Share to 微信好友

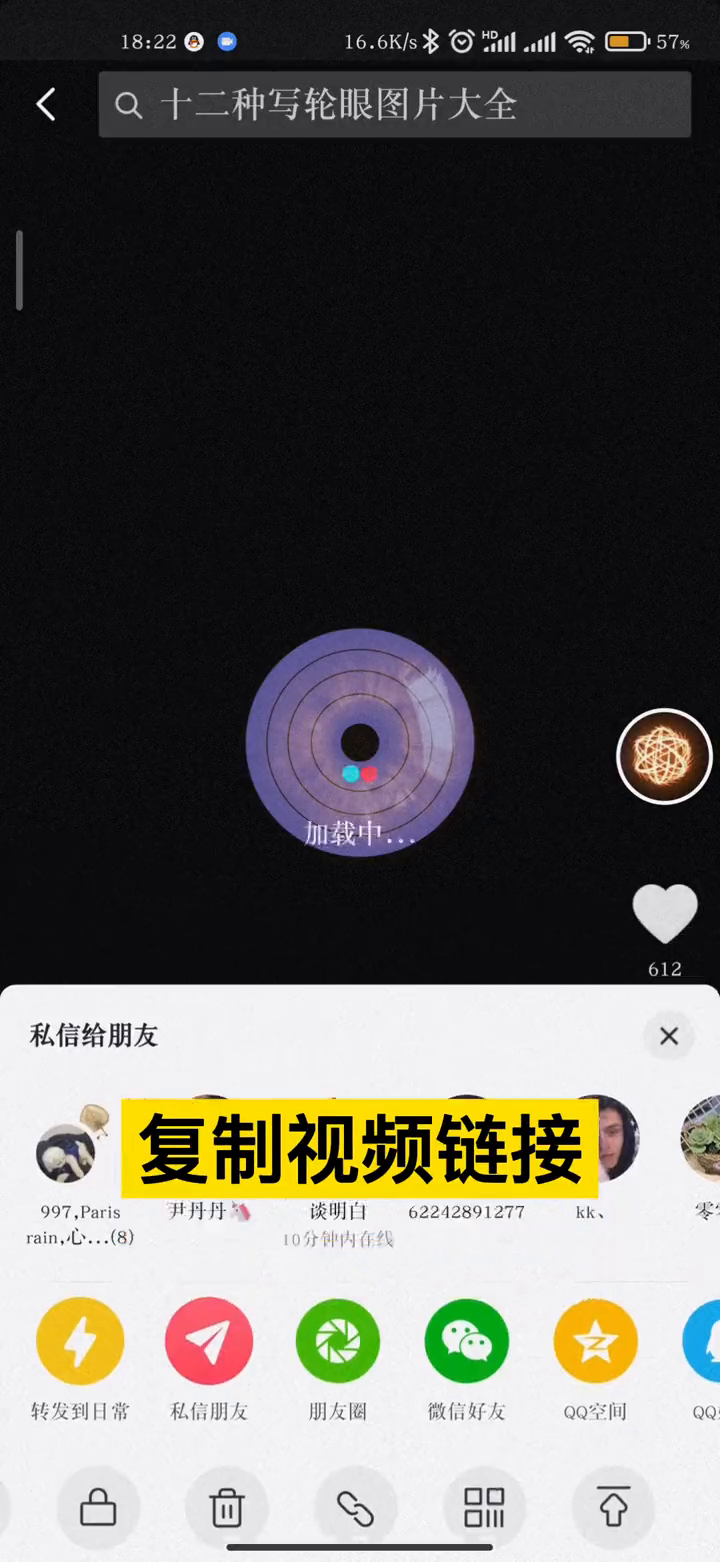click(466, 1341)
